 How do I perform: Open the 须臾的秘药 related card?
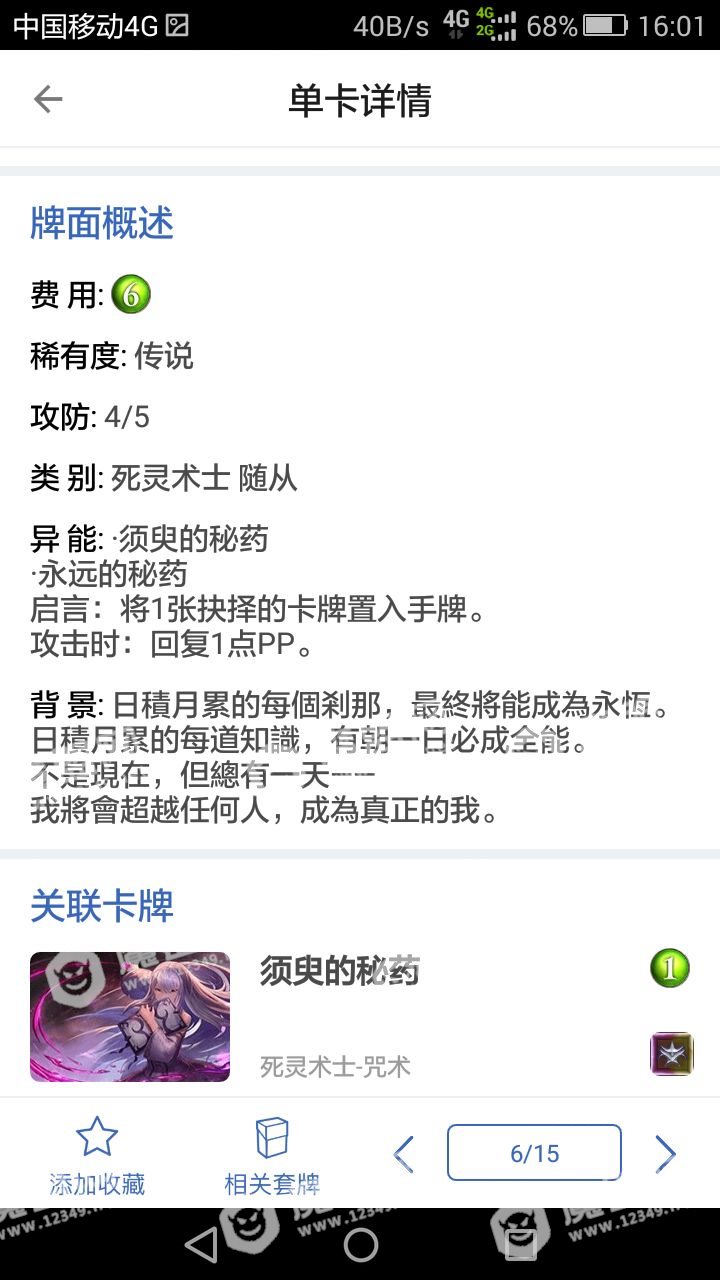338,1015
